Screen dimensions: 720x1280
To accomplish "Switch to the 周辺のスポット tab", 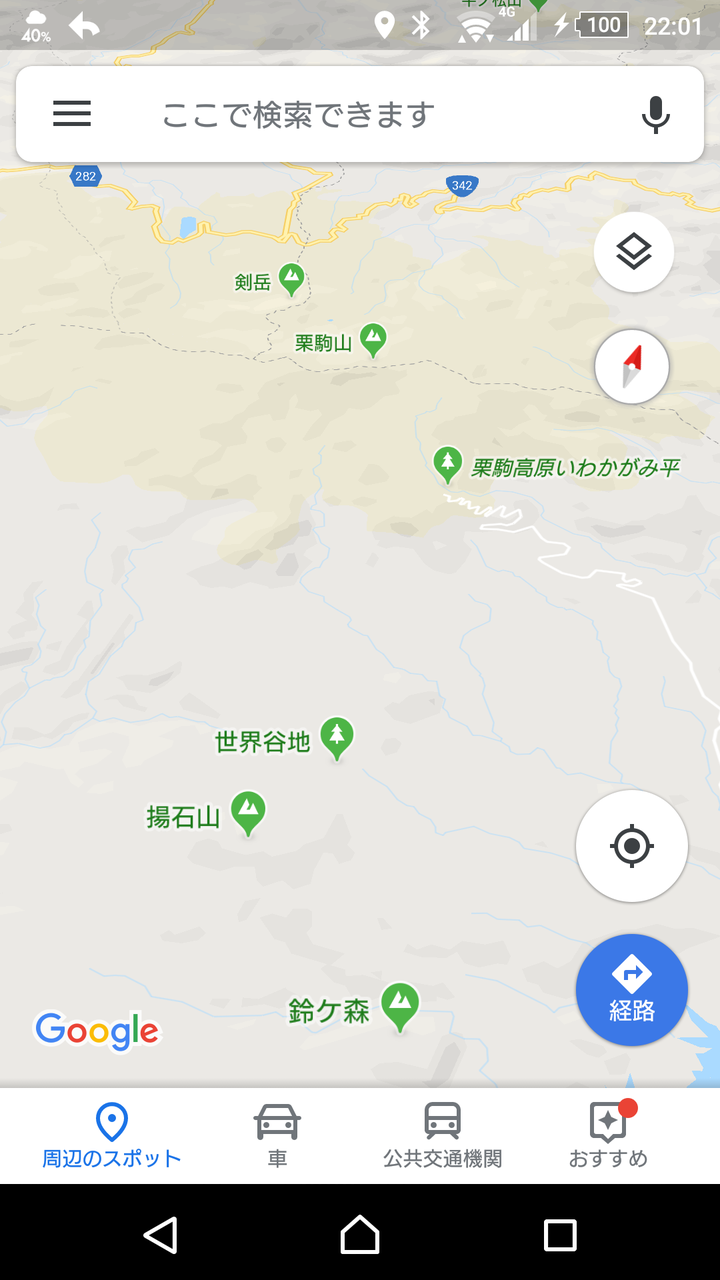I will pos(111,1136).
